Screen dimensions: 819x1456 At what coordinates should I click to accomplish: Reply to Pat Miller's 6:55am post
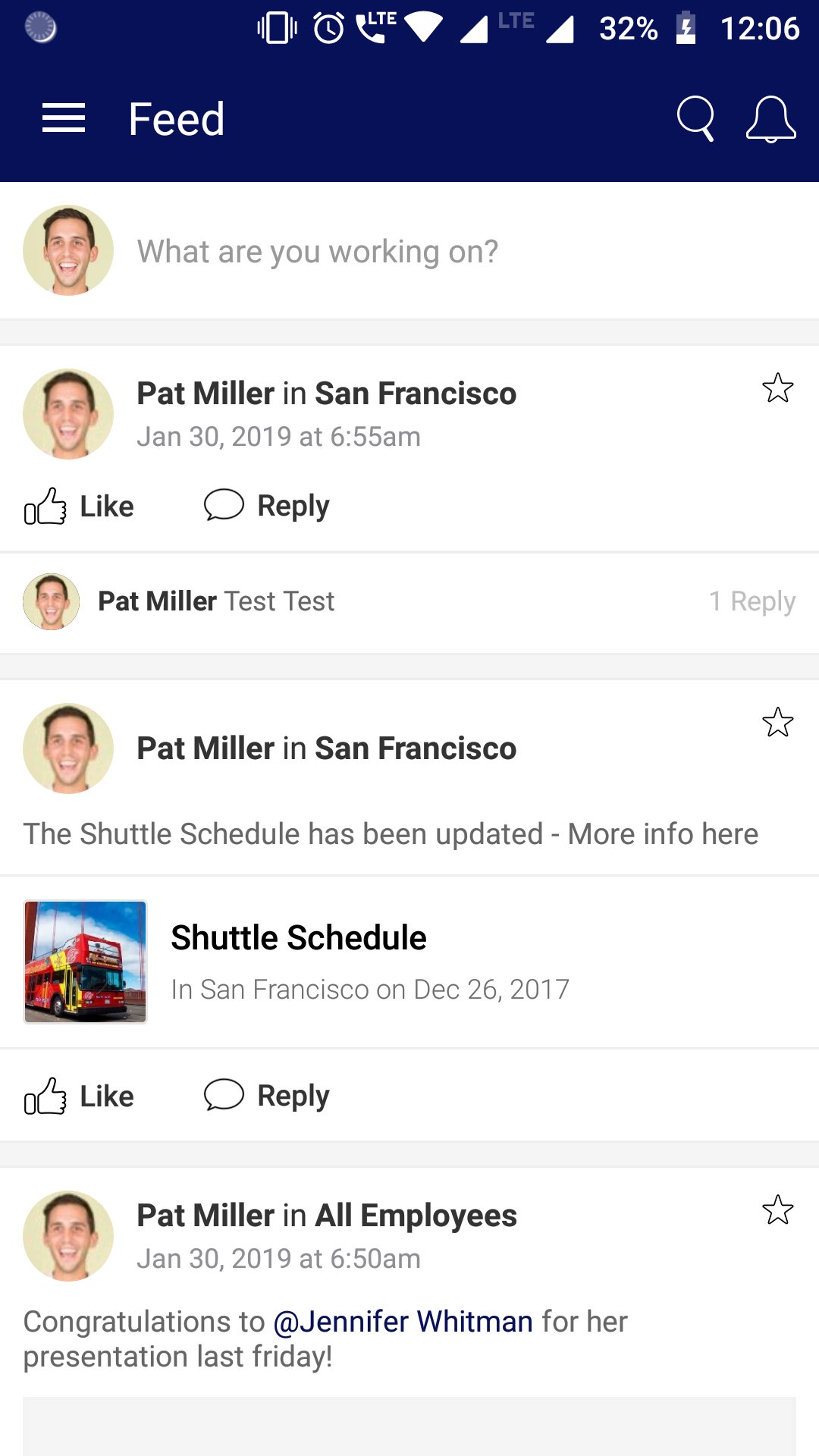point(267,506)
